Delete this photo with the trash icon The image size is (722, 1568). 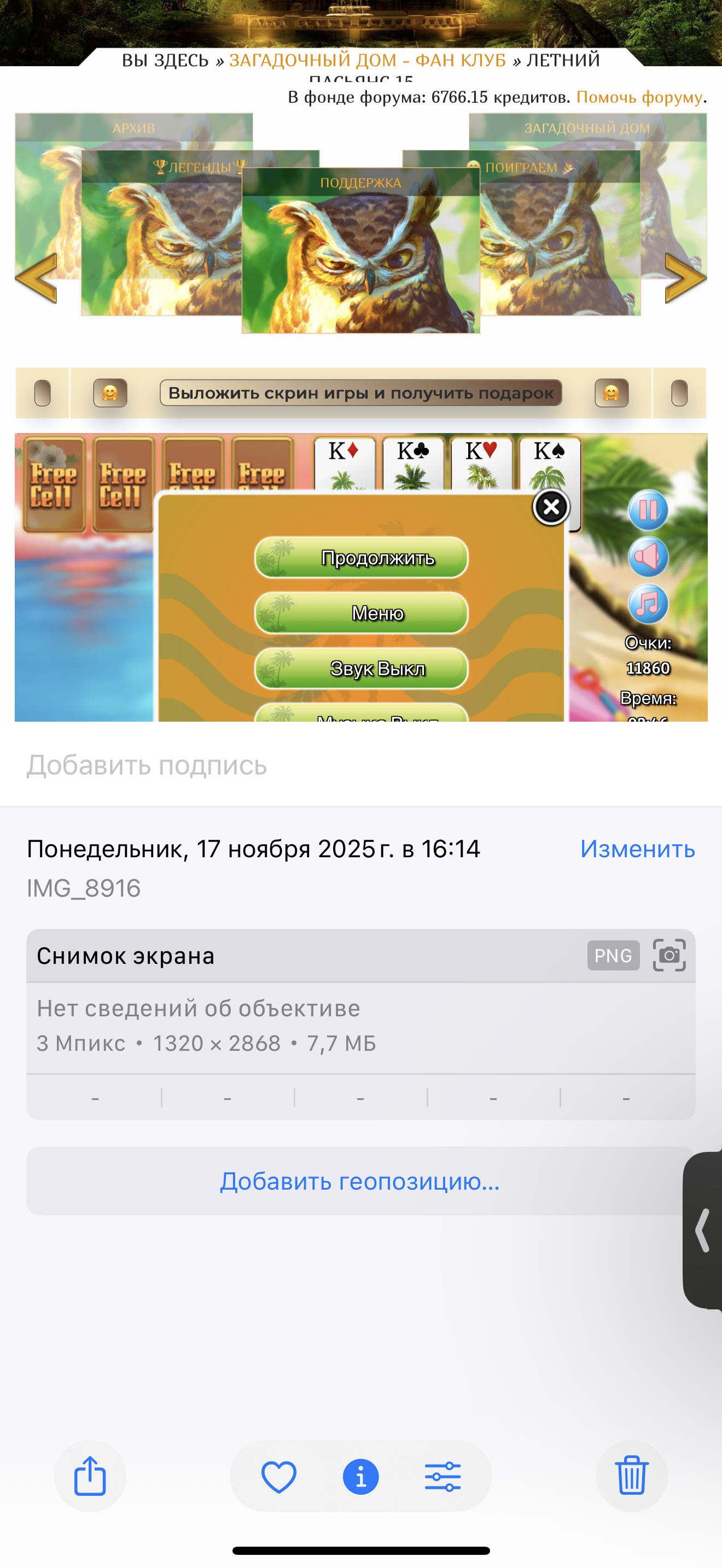pyautogui.click(x=631, y=1476)
